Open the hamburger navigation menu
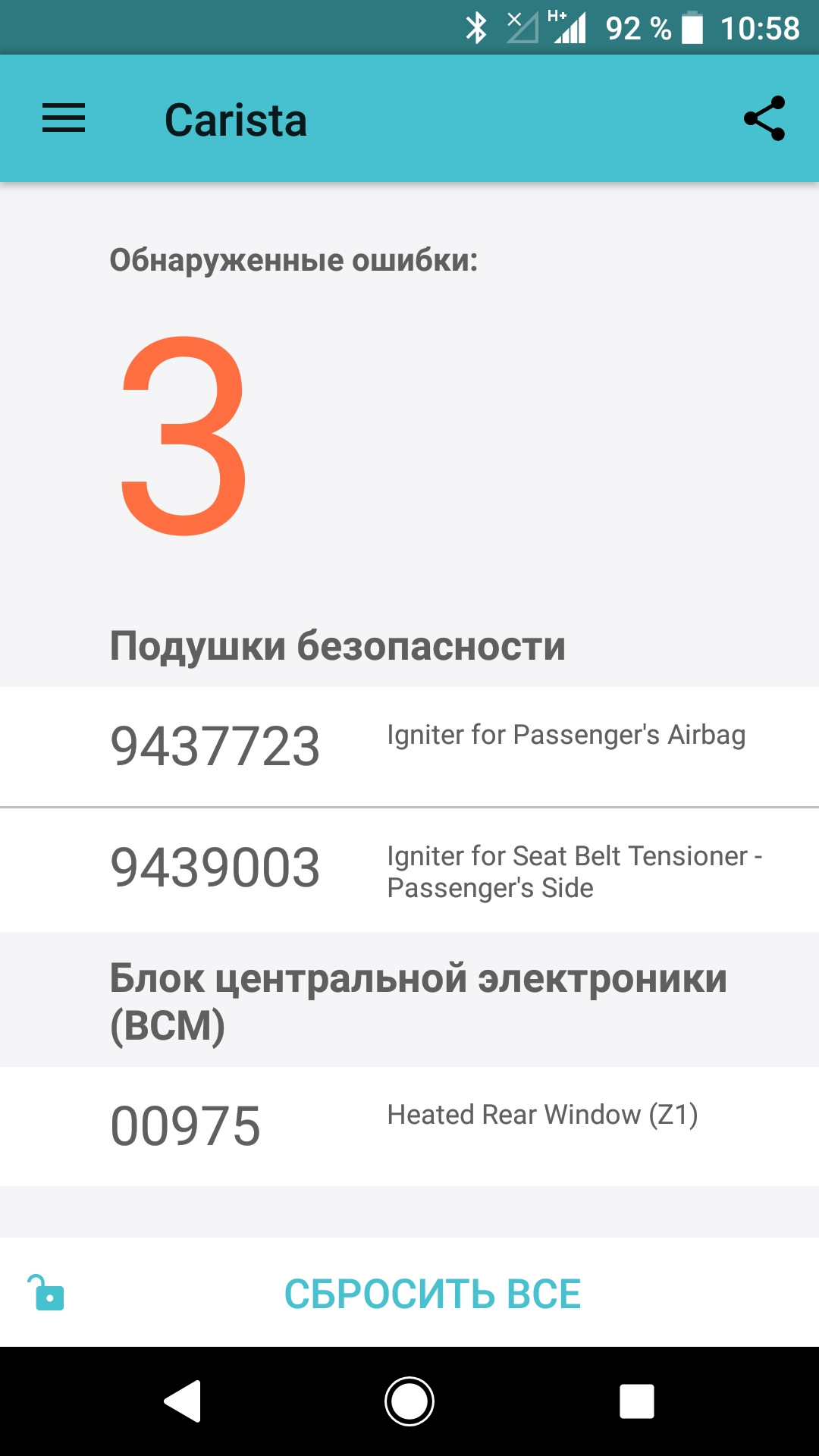The width and height of the screenshot is (819, 1456). click(x=64, y=119)
